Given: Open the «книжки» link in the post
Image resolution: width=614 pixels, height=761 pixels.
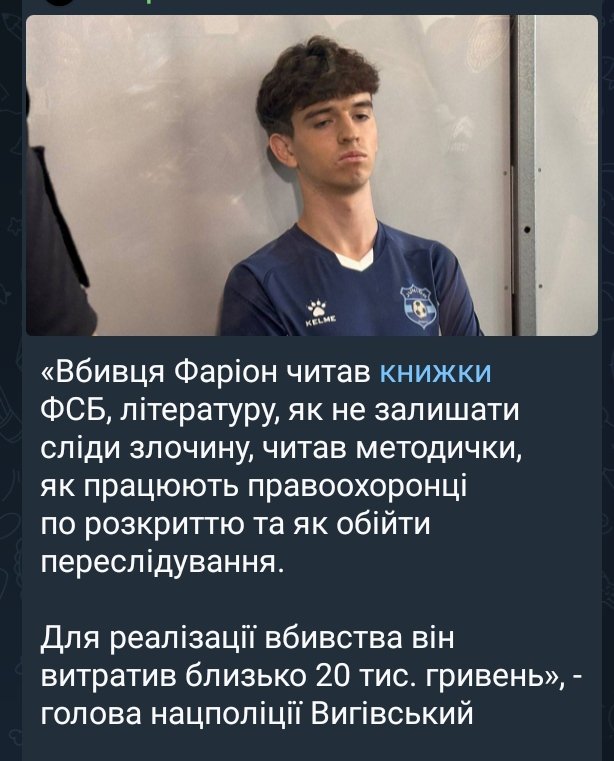Looking at the screenshot, I should [x=436, y=373].
